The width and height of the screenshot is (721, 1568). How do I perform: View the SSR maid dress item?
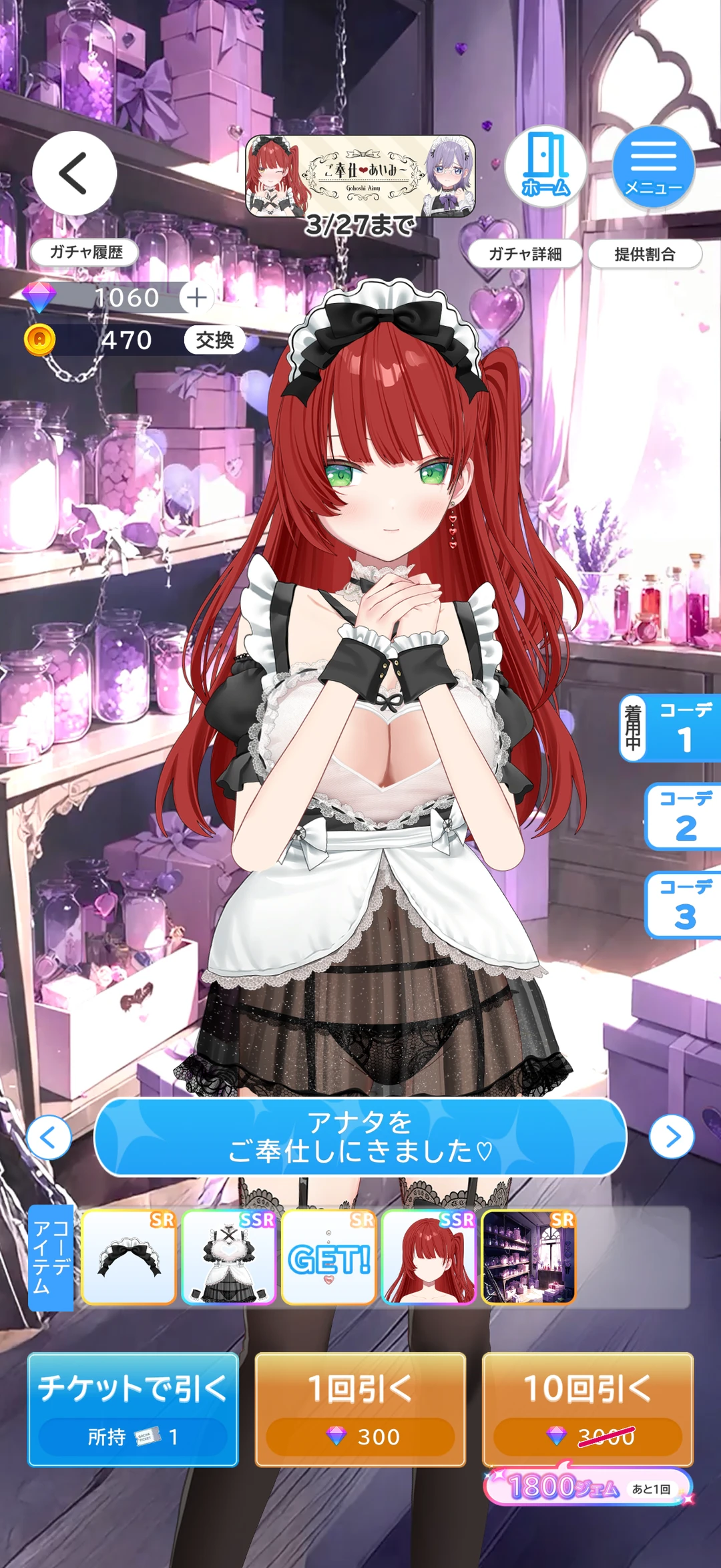[229, 1257]
